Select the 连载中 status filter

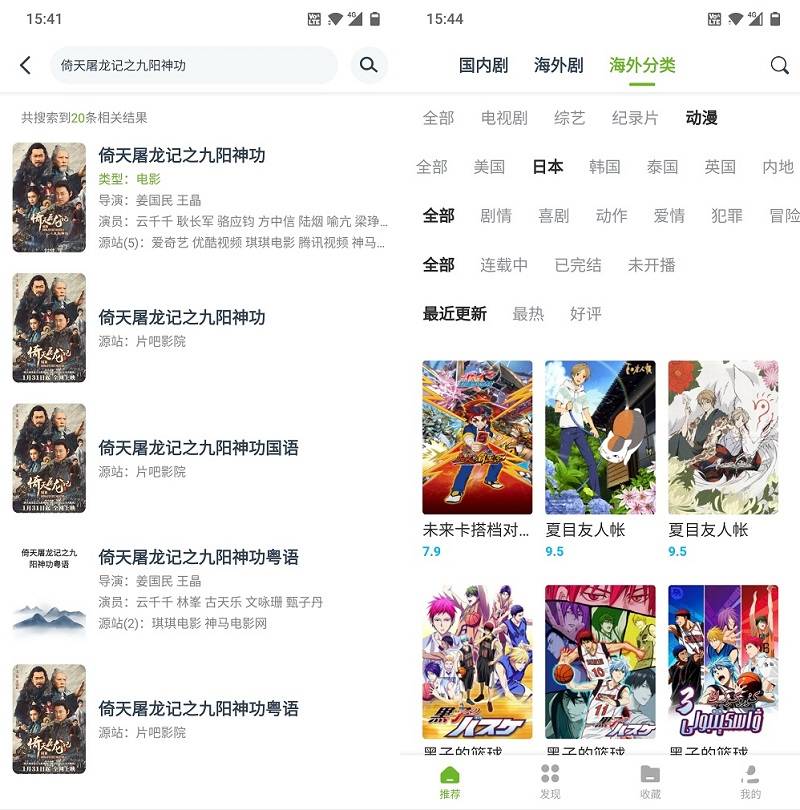504,265
